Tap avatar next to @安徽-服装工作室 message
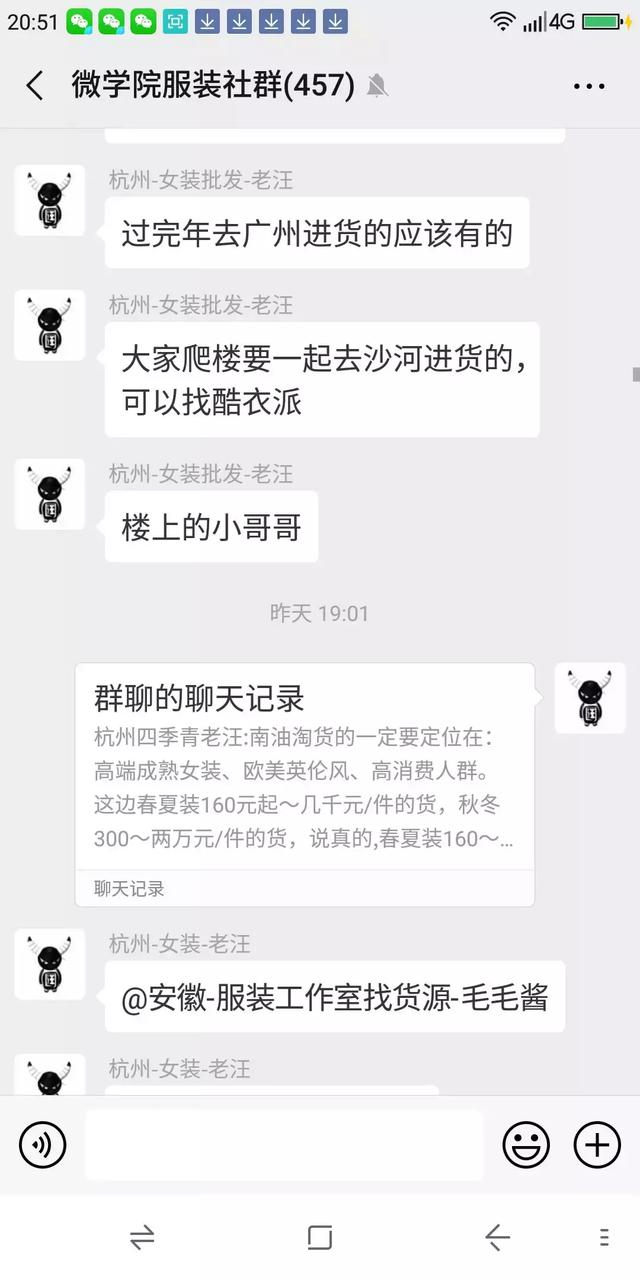The height and width of the screenshot is (1280, 640). (49, 964)
